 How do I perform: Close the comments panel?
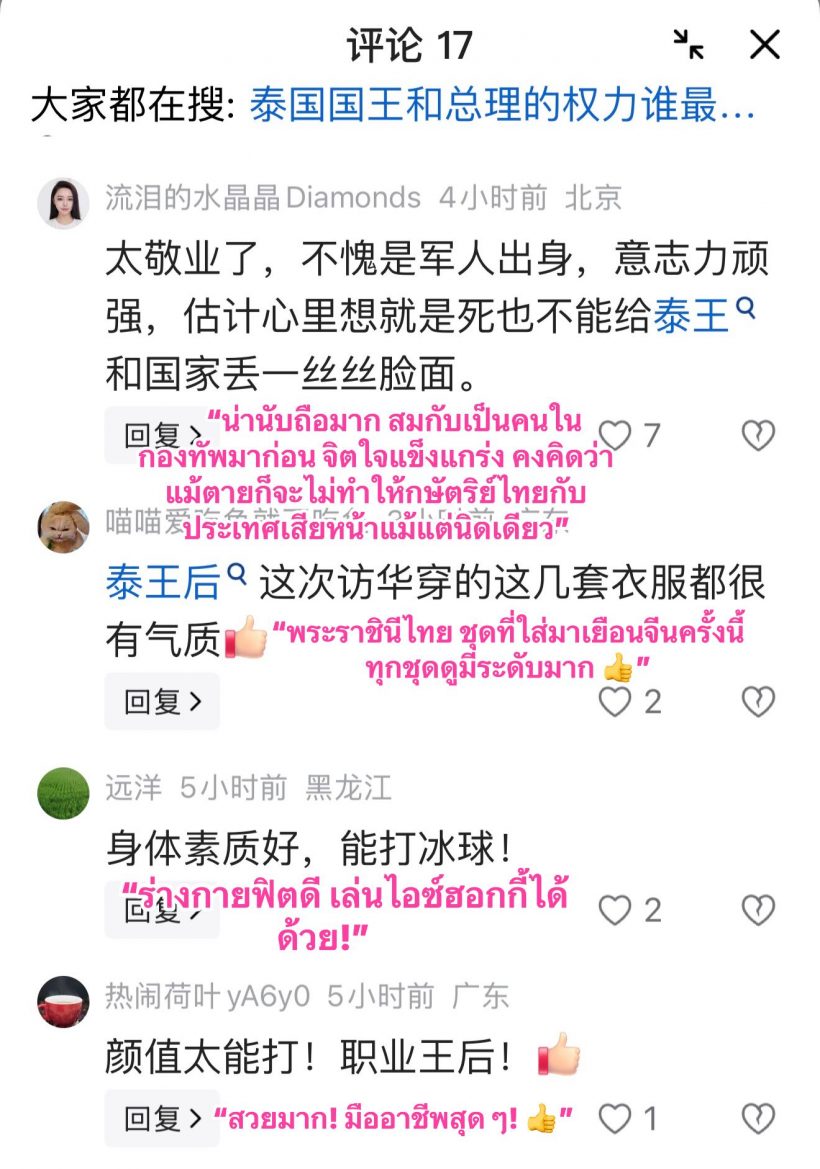[765, 43]
